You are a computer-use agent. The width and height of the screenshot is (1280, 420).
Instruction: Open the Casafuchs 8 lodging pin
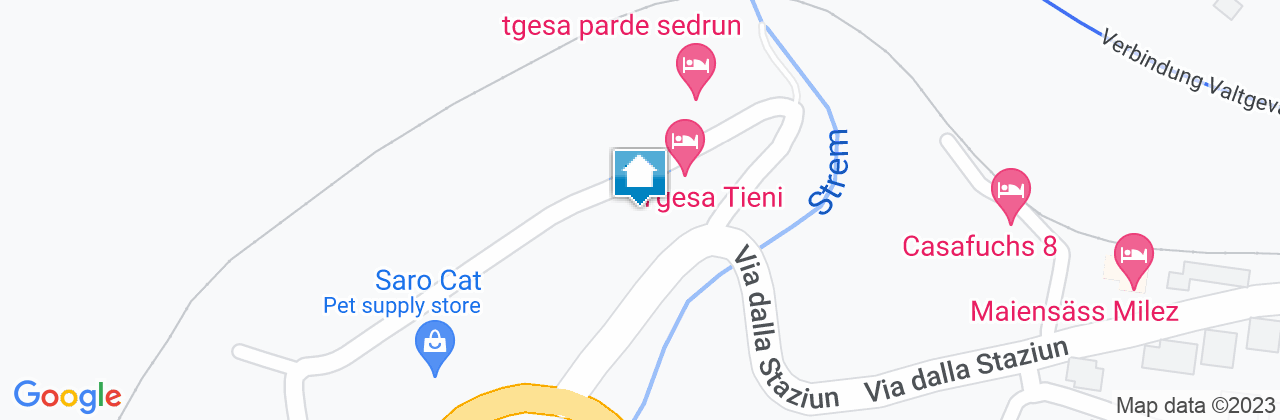pyautogui.click(x=1011, y=190)
